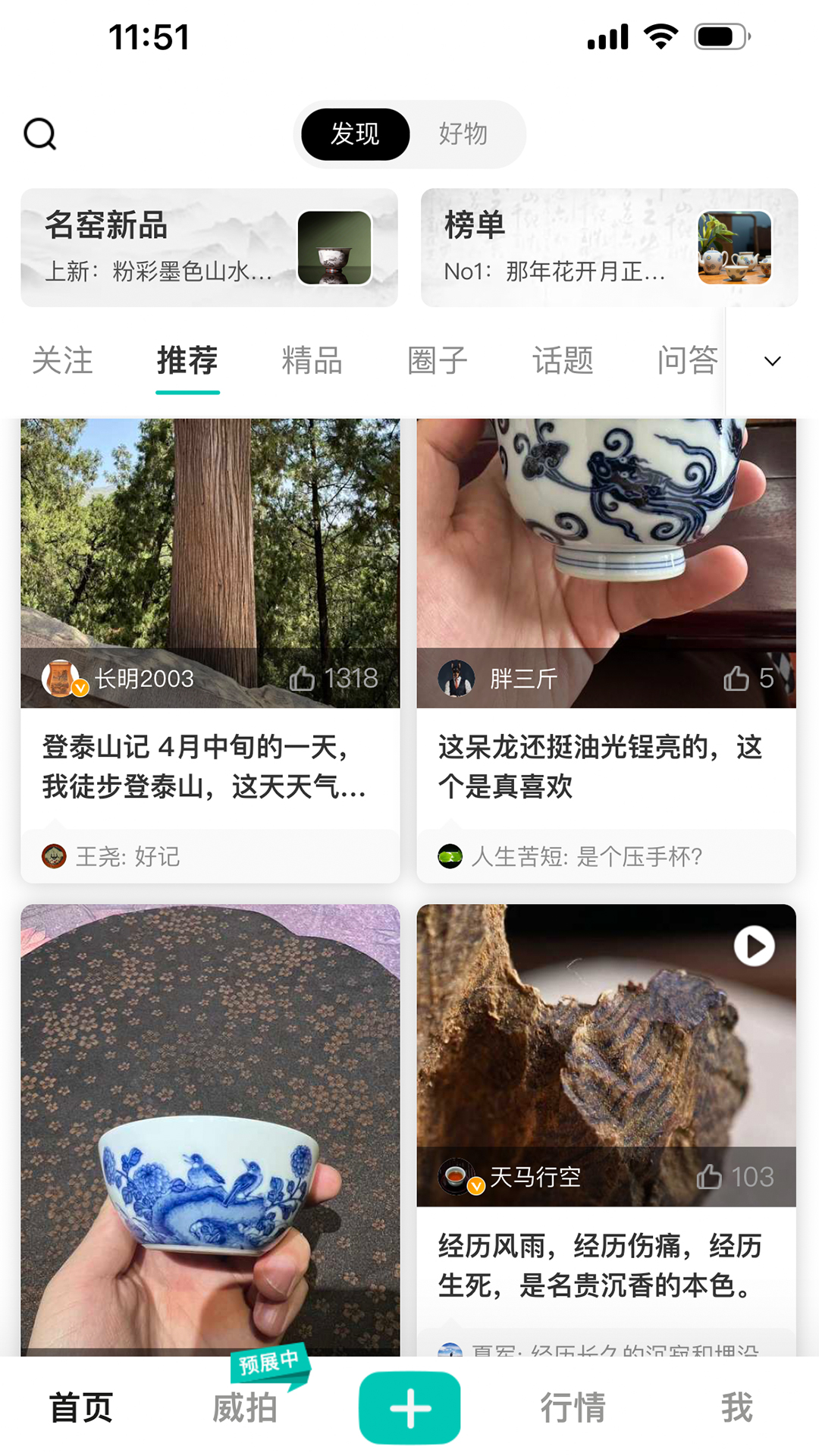The height and width of the screenshot is (1456, 819).
Task: Tap the like icon on 胖三斤's post
Action: click(x=736, y=679)
